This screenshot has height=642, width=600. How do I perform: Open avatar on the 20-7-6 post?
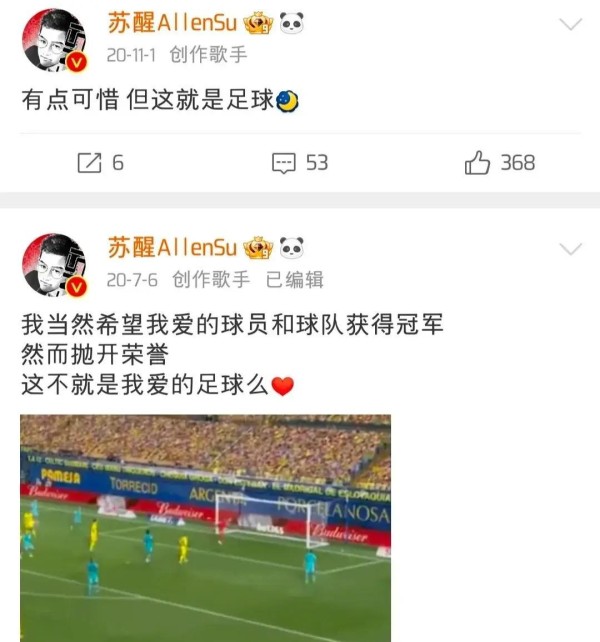coord(54,264)
